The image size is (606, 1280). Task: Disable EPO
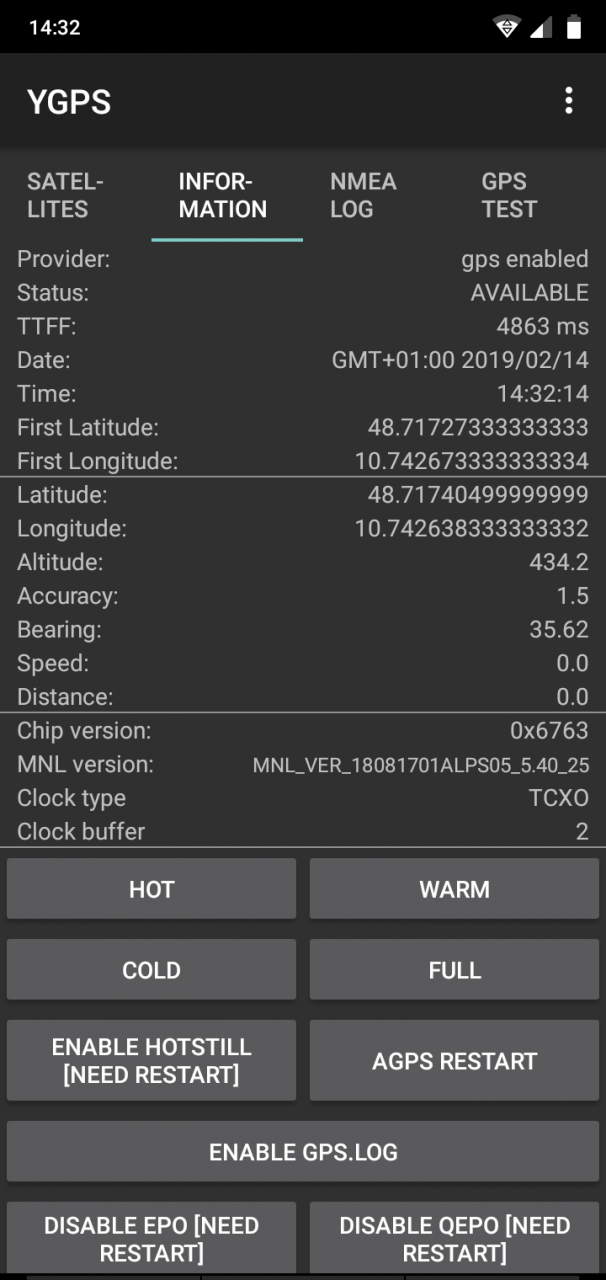pyautogui.click(x=152, y=1238)
